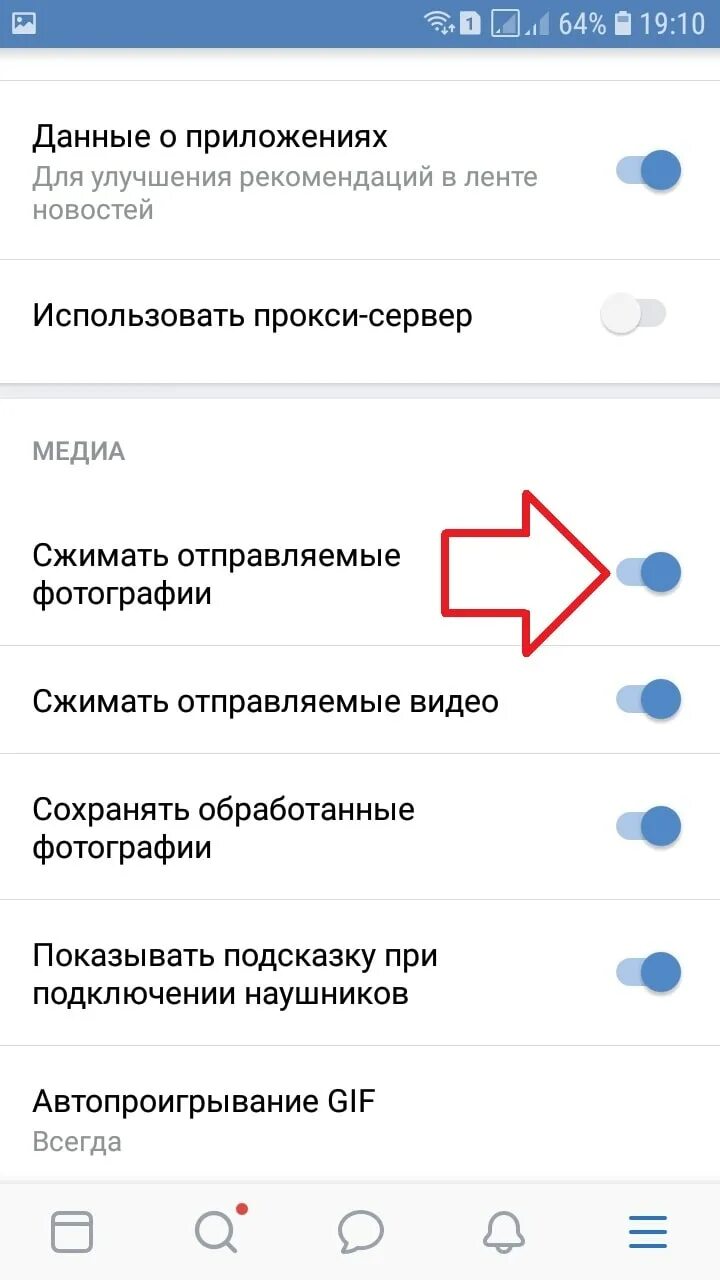Switch off подсказку при подключении наушников
This screenshot has width=720, height=1280.
pyautogui.click(x=648, y=972)
